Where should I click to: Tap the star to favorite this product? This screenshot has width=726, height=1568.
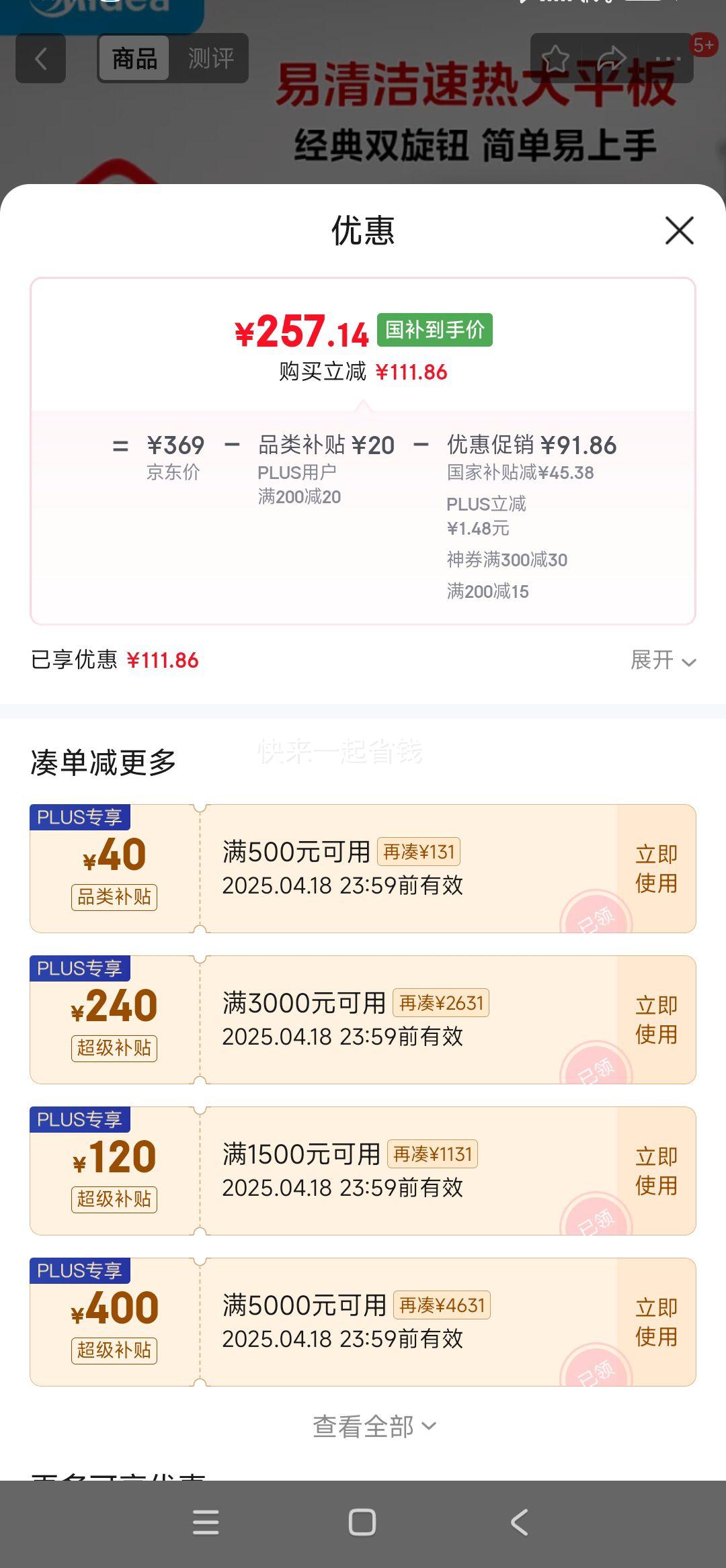click(557, 58)
